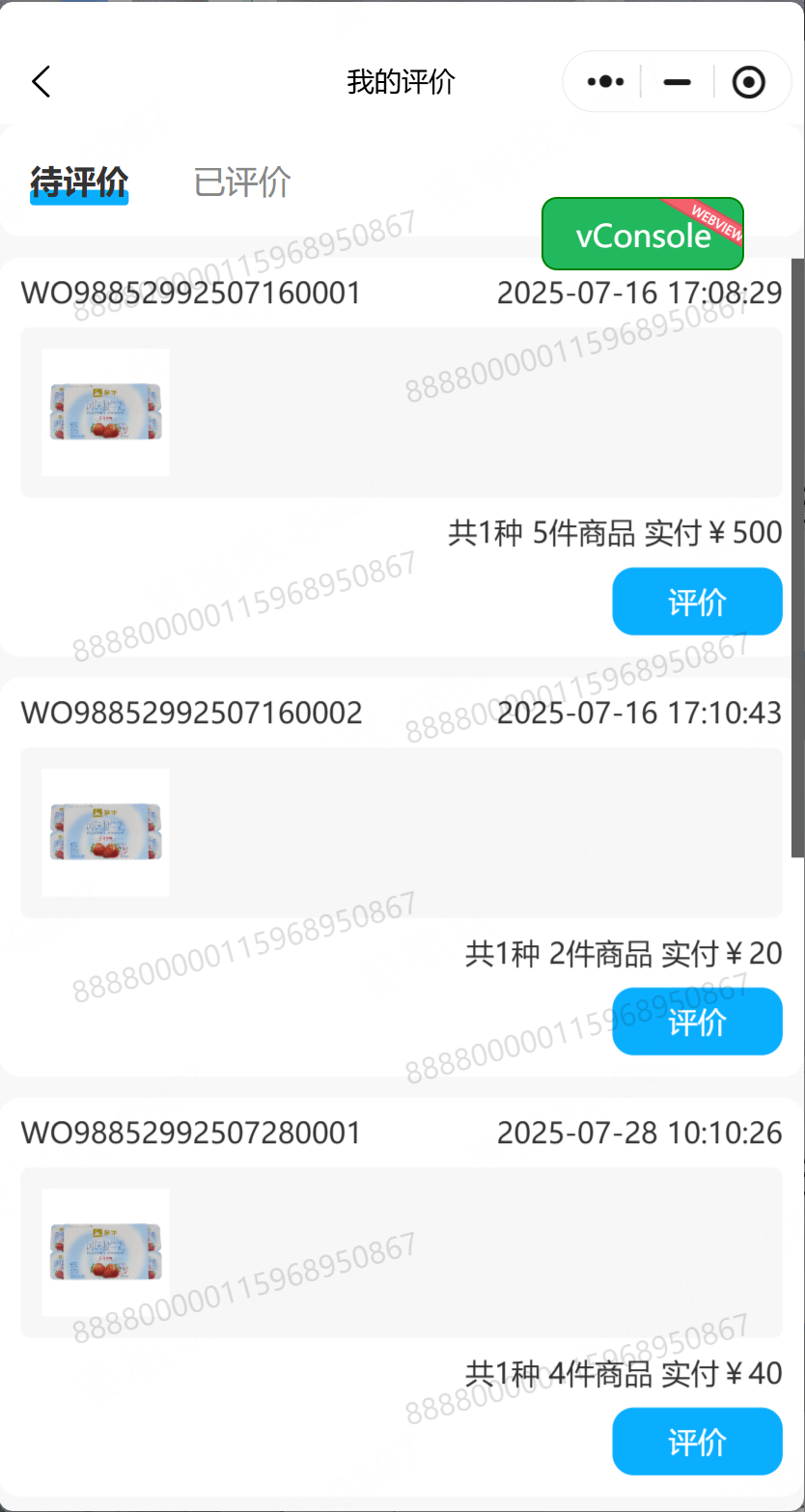Minimize the mini program
Image resolution: width=805 pixels, height=1512 pixels.
[678, 82]
